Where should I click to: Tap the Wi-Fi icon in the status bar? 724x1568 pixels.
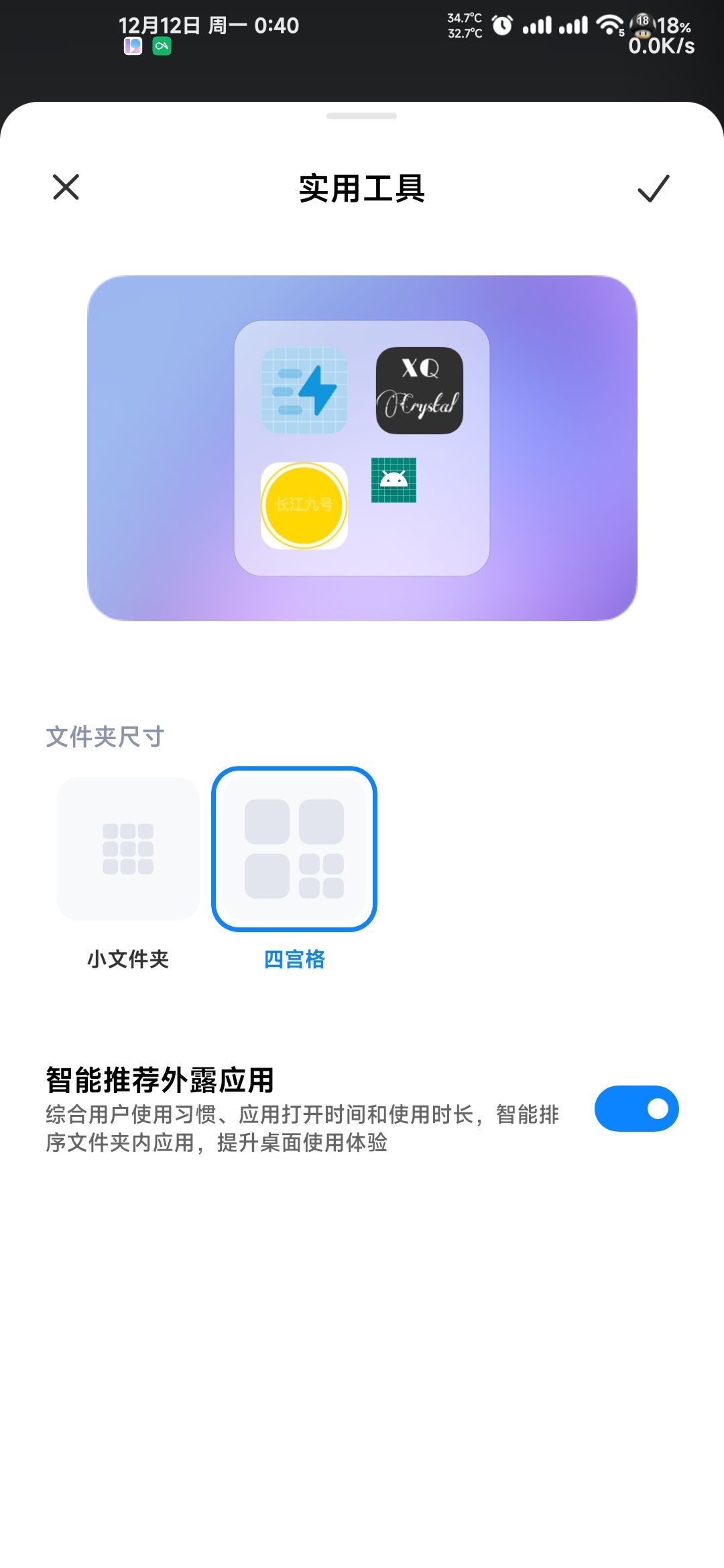[x=609, y=25]
